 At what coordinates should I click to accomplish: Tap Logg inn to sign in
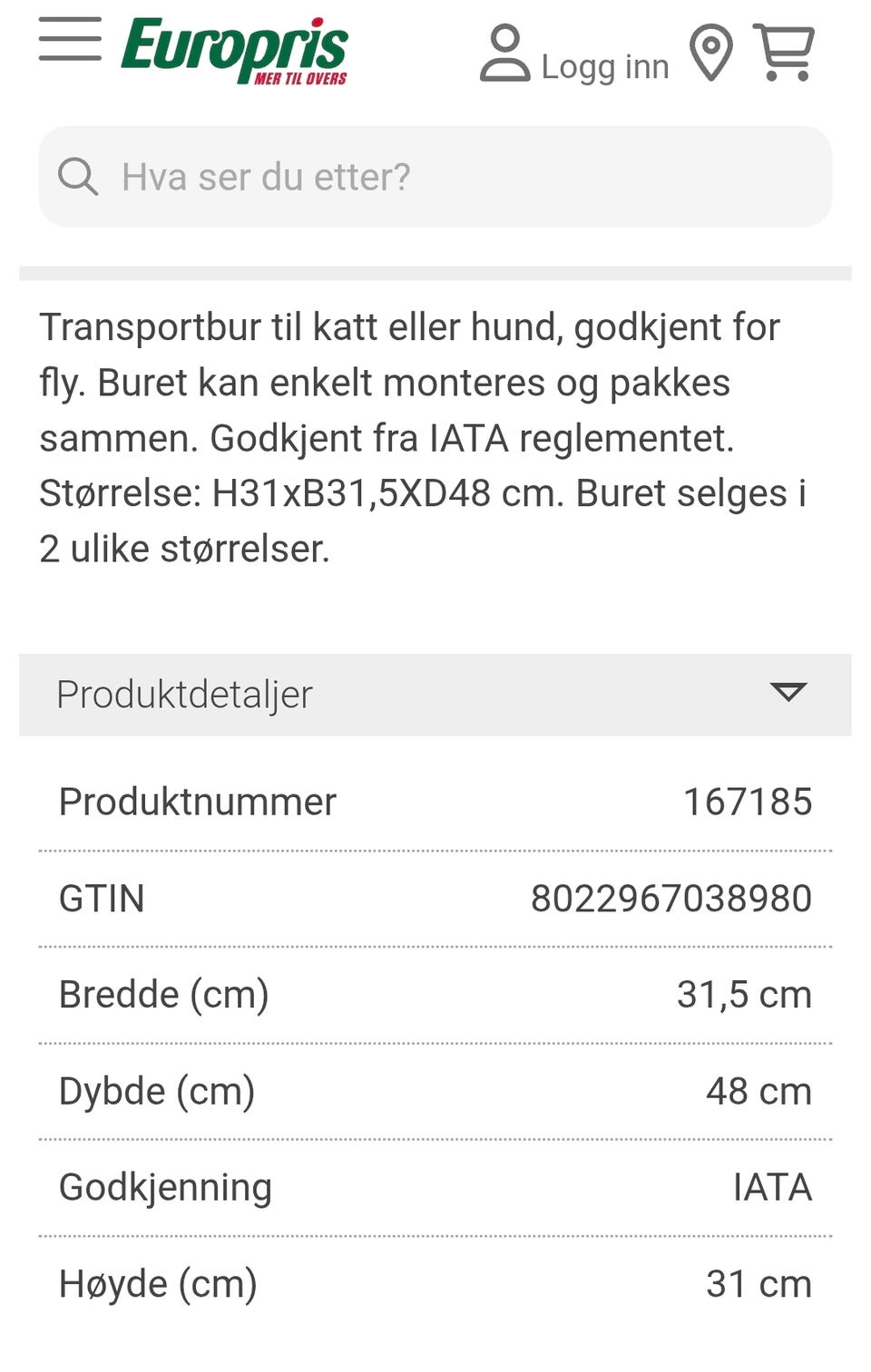(x=575, y=56)
